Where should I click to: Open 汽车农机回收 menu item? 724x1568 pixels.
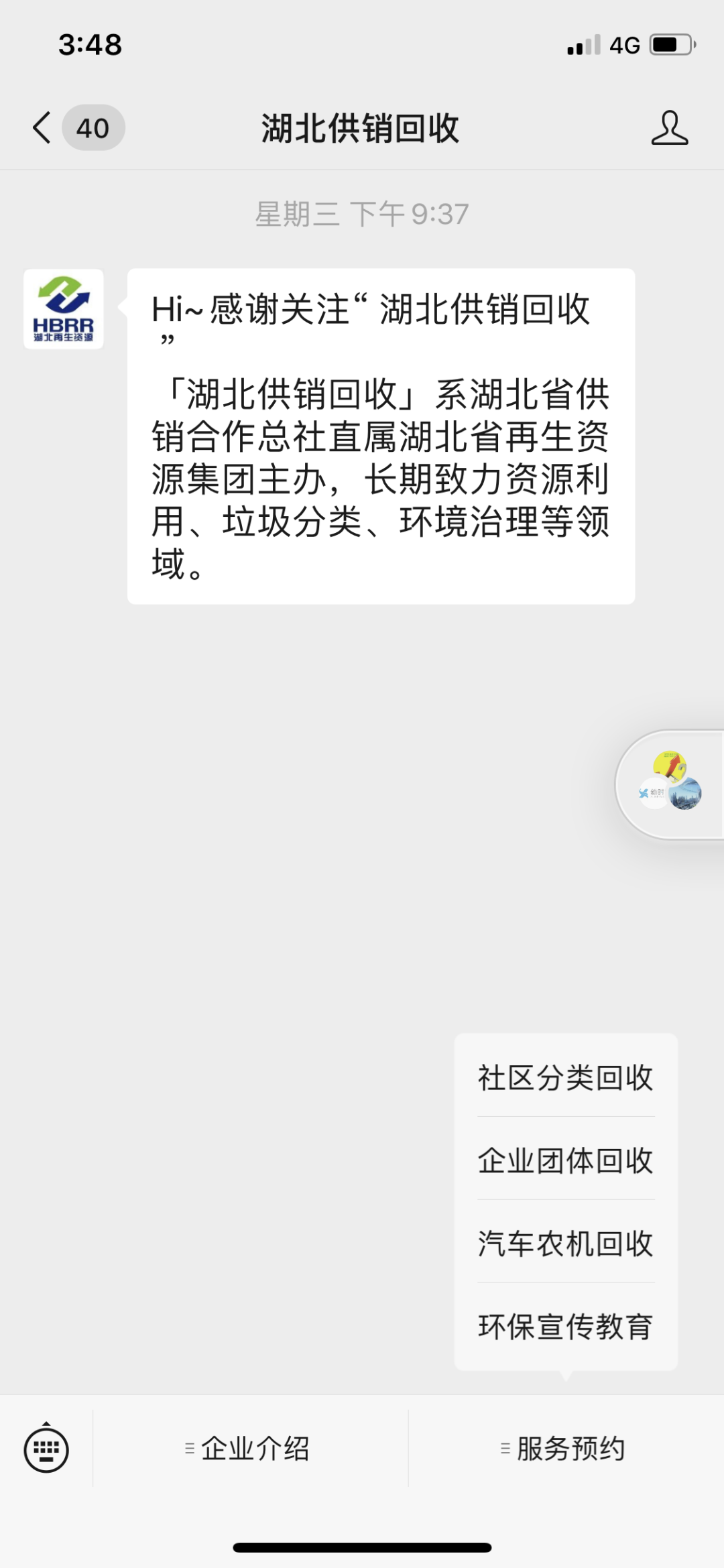565,1244
